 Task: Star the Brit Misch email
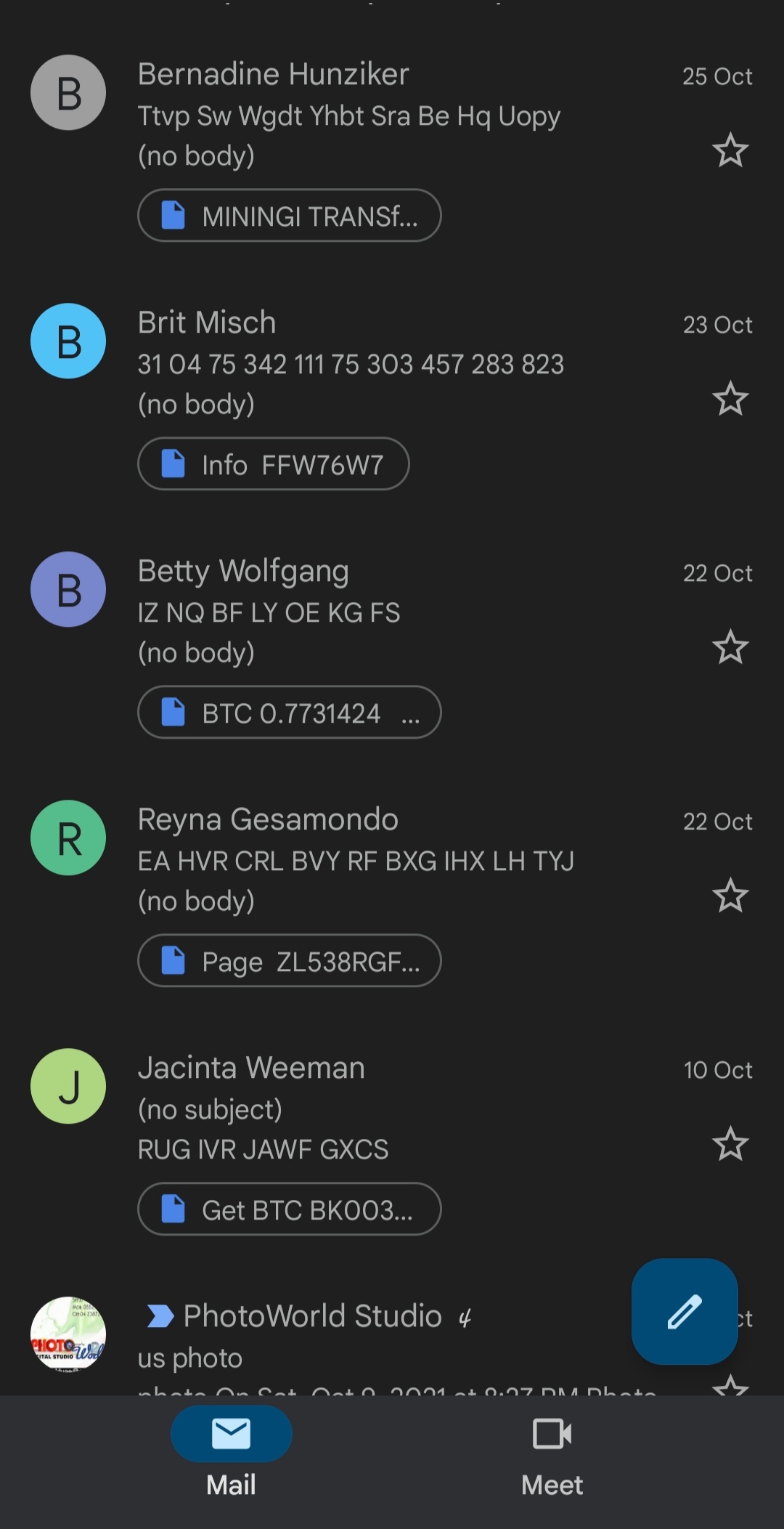point(730,399)
